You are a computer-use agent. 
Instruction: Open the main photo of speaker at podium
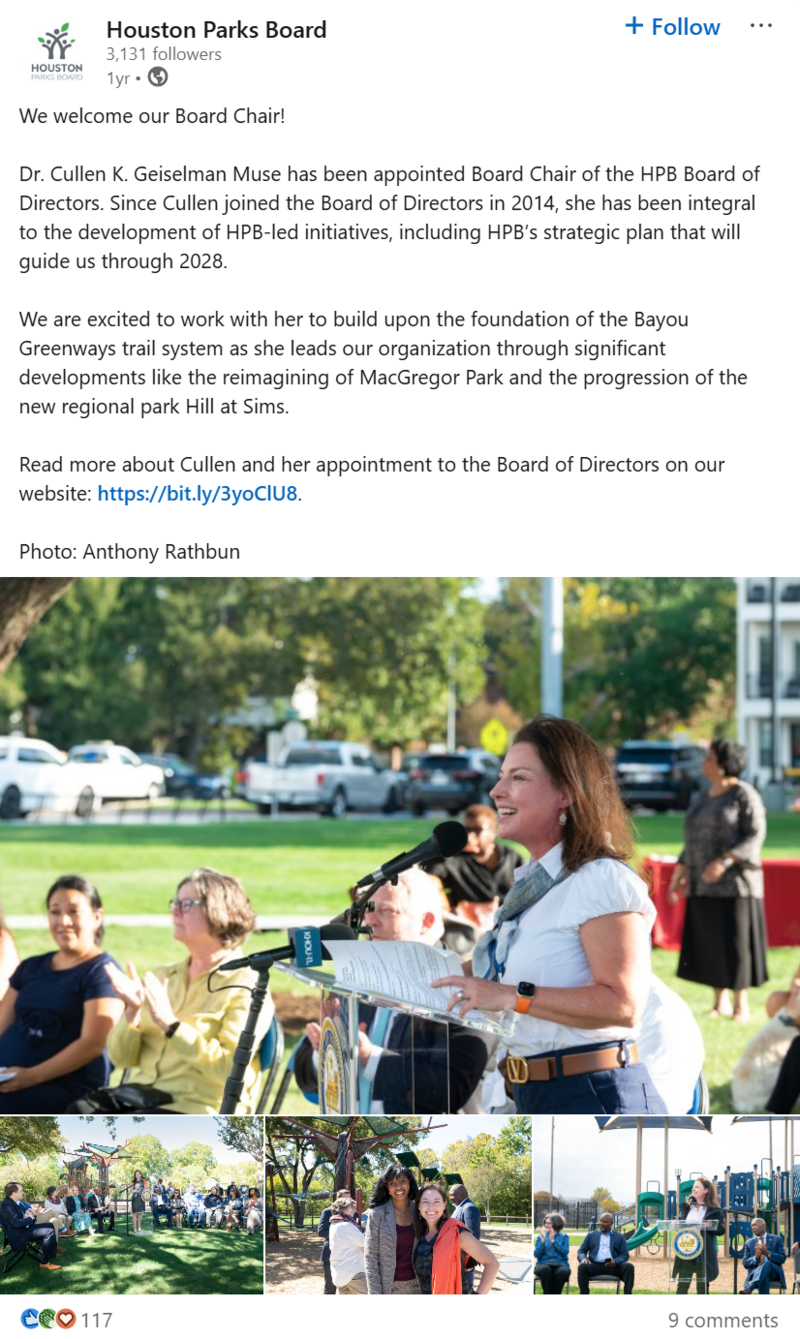click(x=400, y=845)
